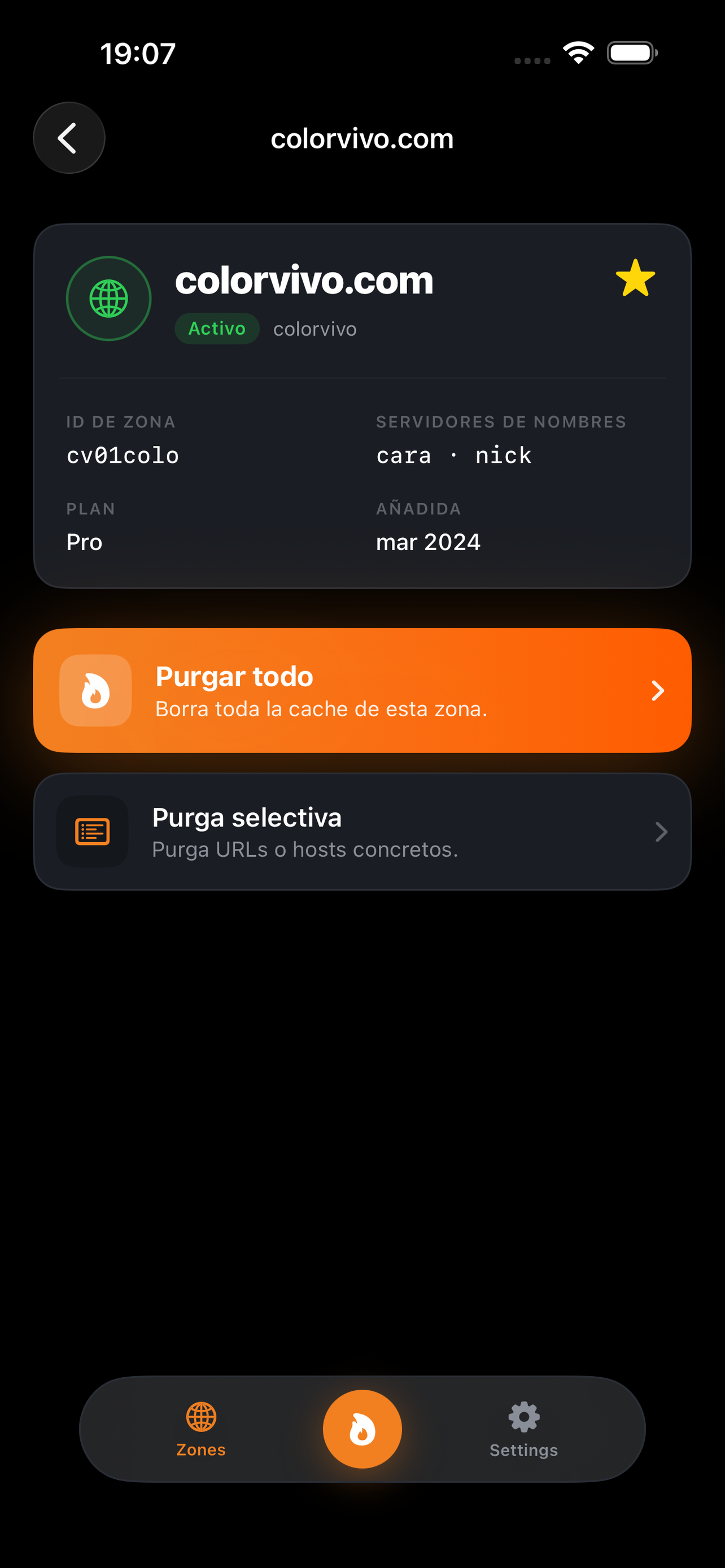The height and width of the screenshot is (1568, 725).
Task: Tap the list icon beside Purga selectiva
Action: 92,832
